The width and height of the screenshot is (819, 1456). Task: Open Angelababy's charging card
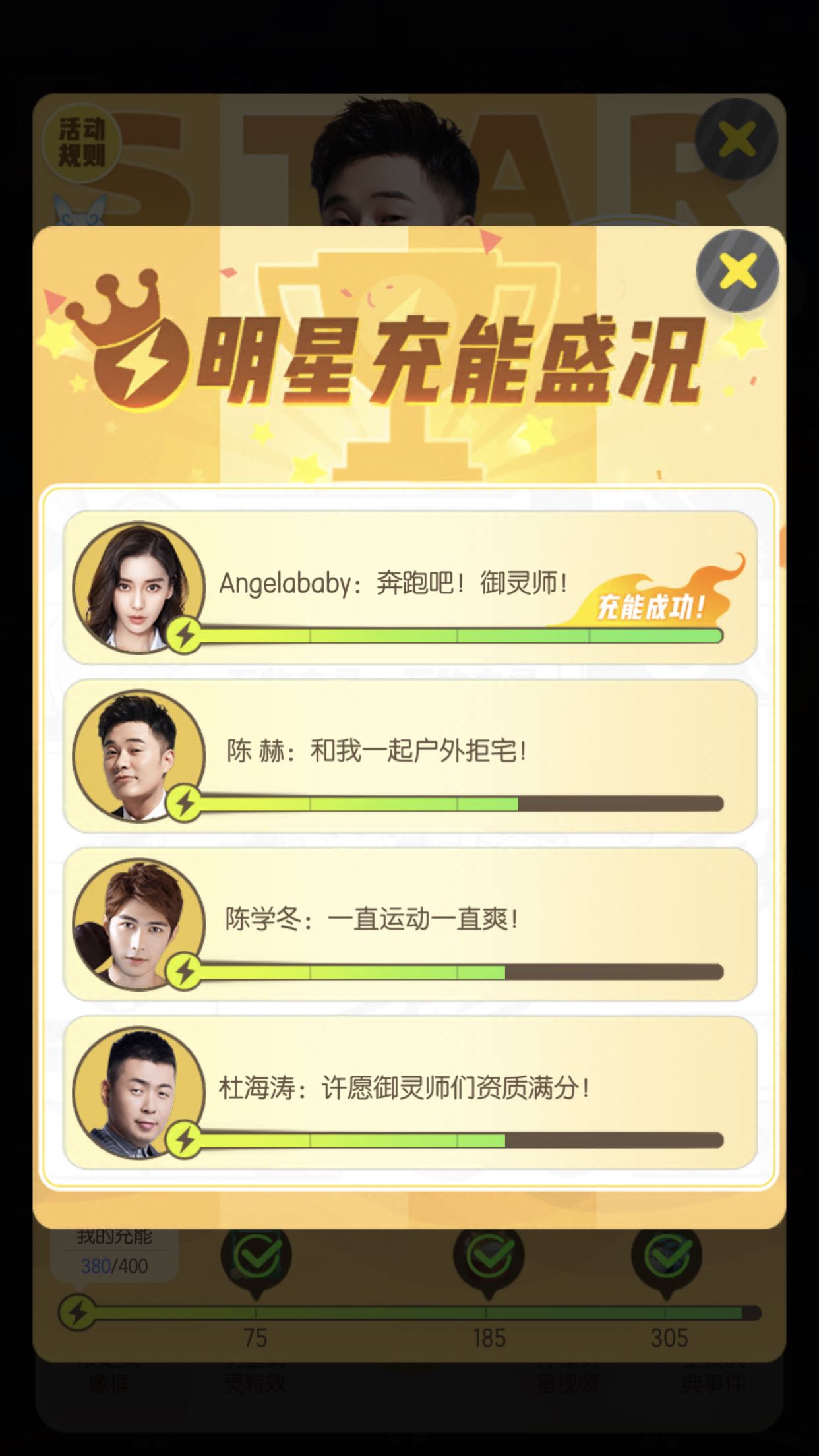(409, 587)
